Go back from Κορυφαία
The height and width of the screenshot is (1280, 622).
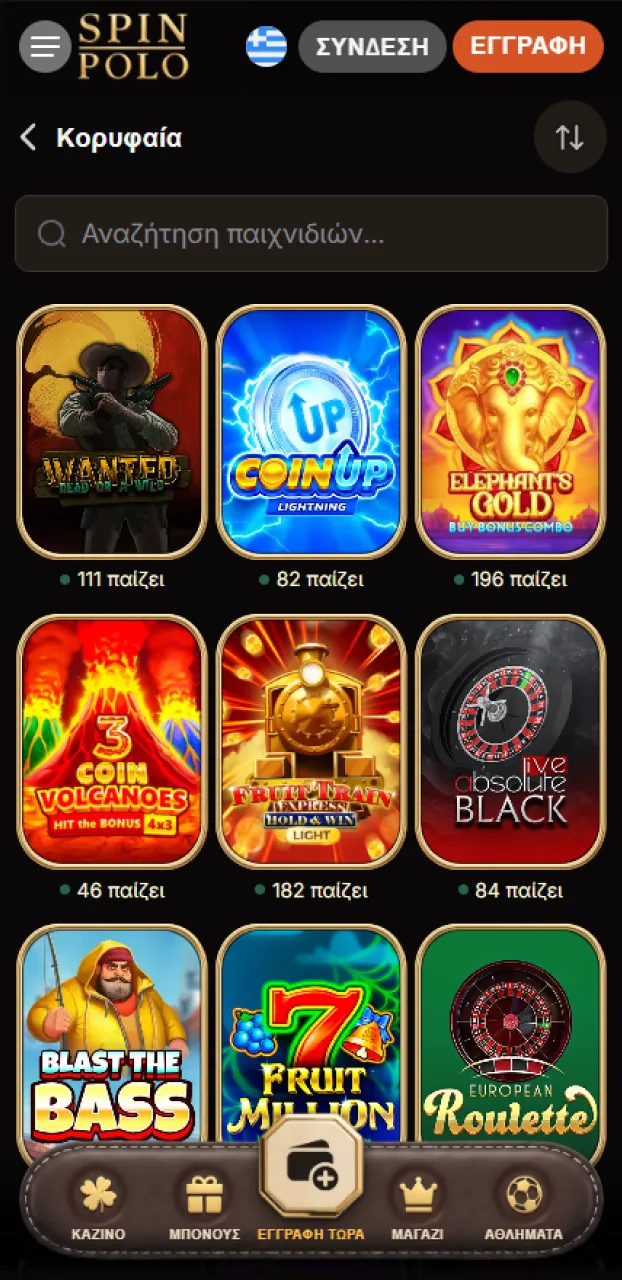[29, 138]
